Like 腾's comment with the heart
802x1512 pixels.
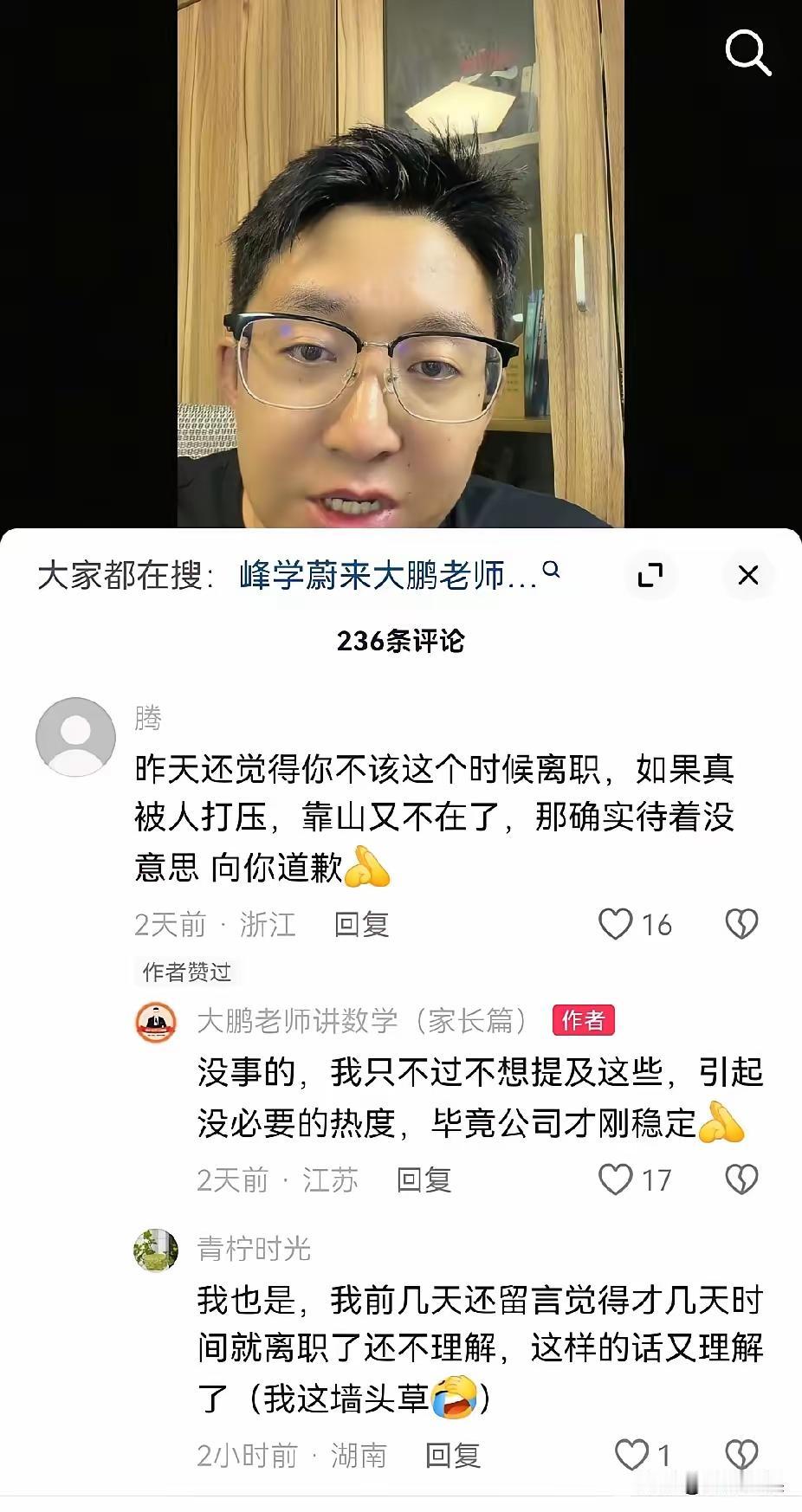click(x=618, y=924)
